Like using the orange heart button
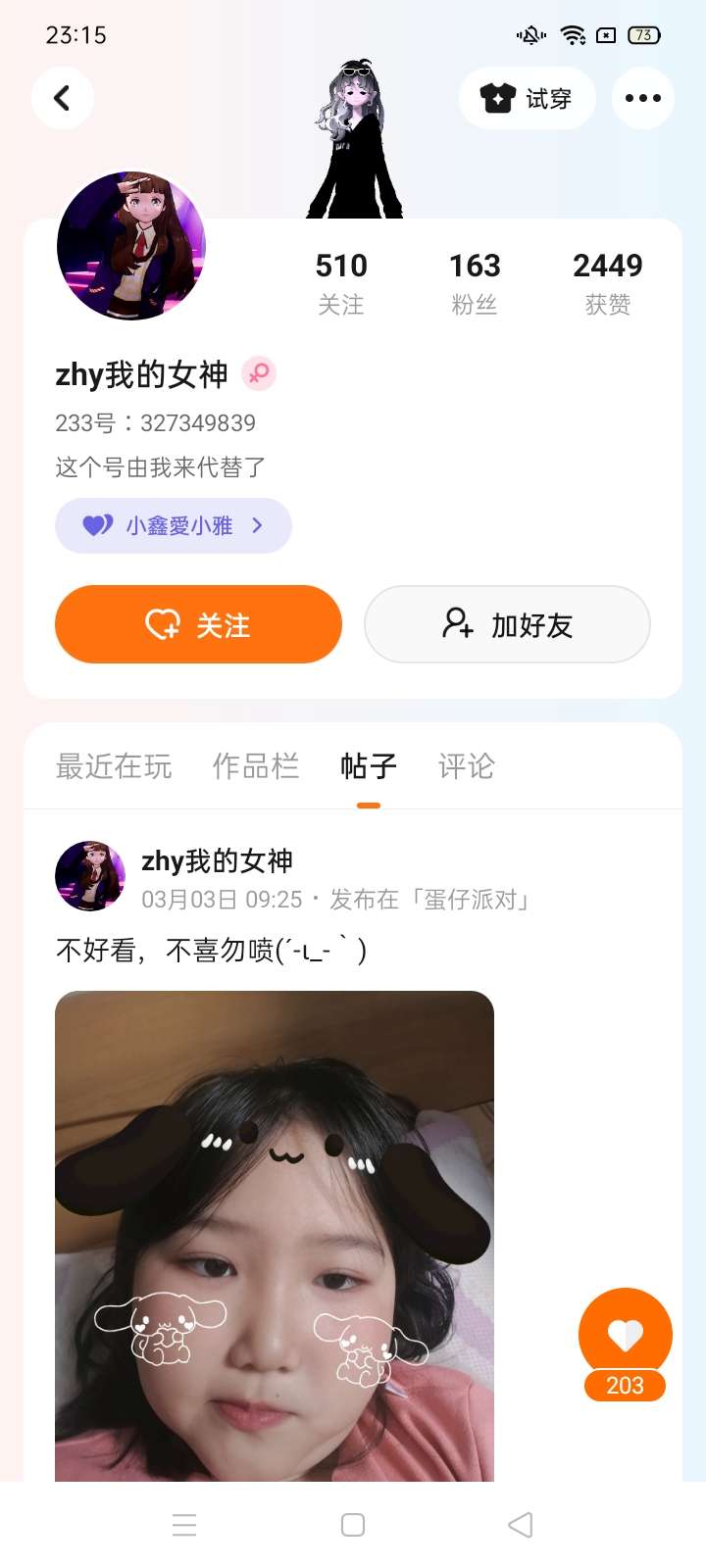 (x=625, y=1335)
